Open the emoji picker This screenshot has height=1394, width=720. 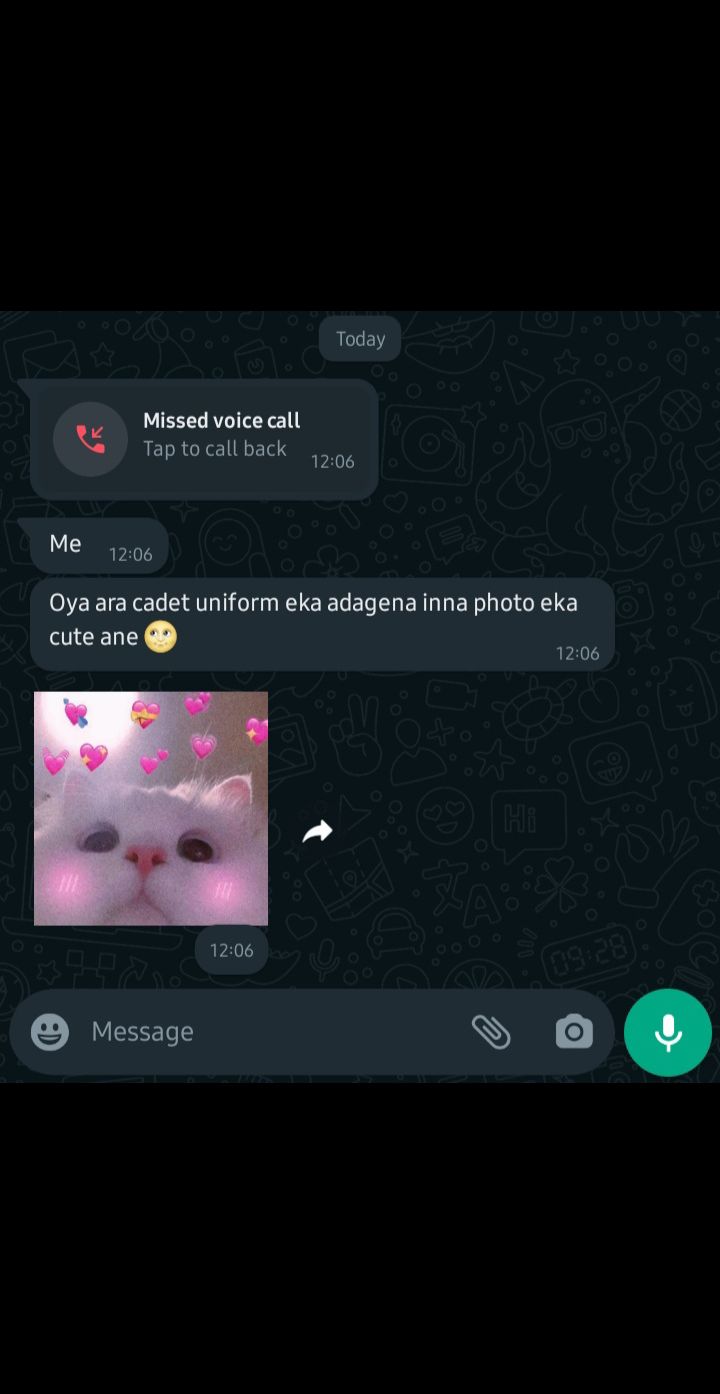[50, 1031]
